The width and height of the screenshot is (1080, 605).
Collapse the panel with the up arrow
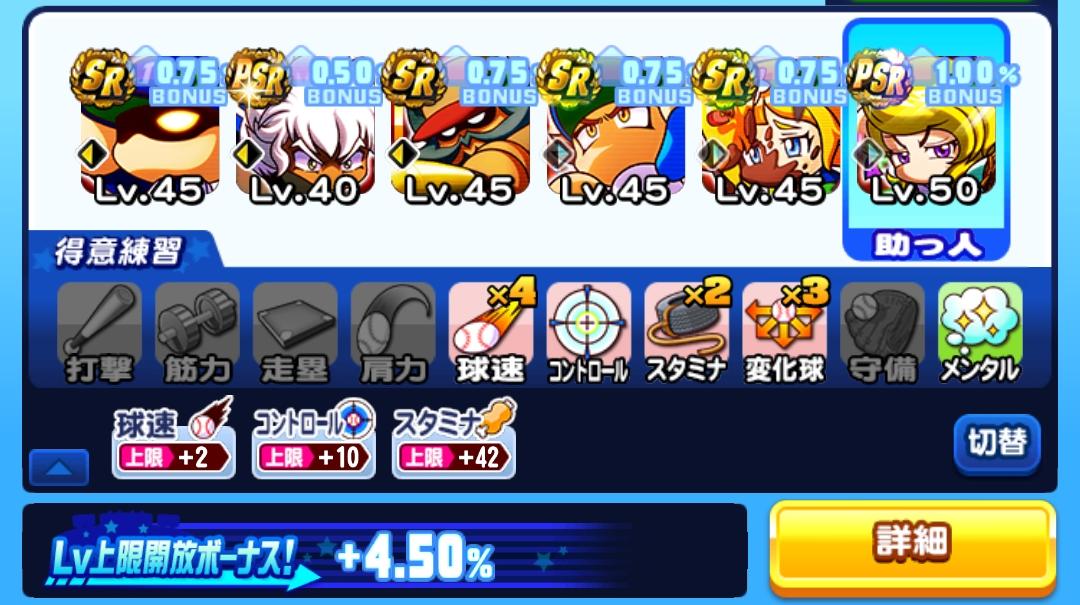(59, 468)
